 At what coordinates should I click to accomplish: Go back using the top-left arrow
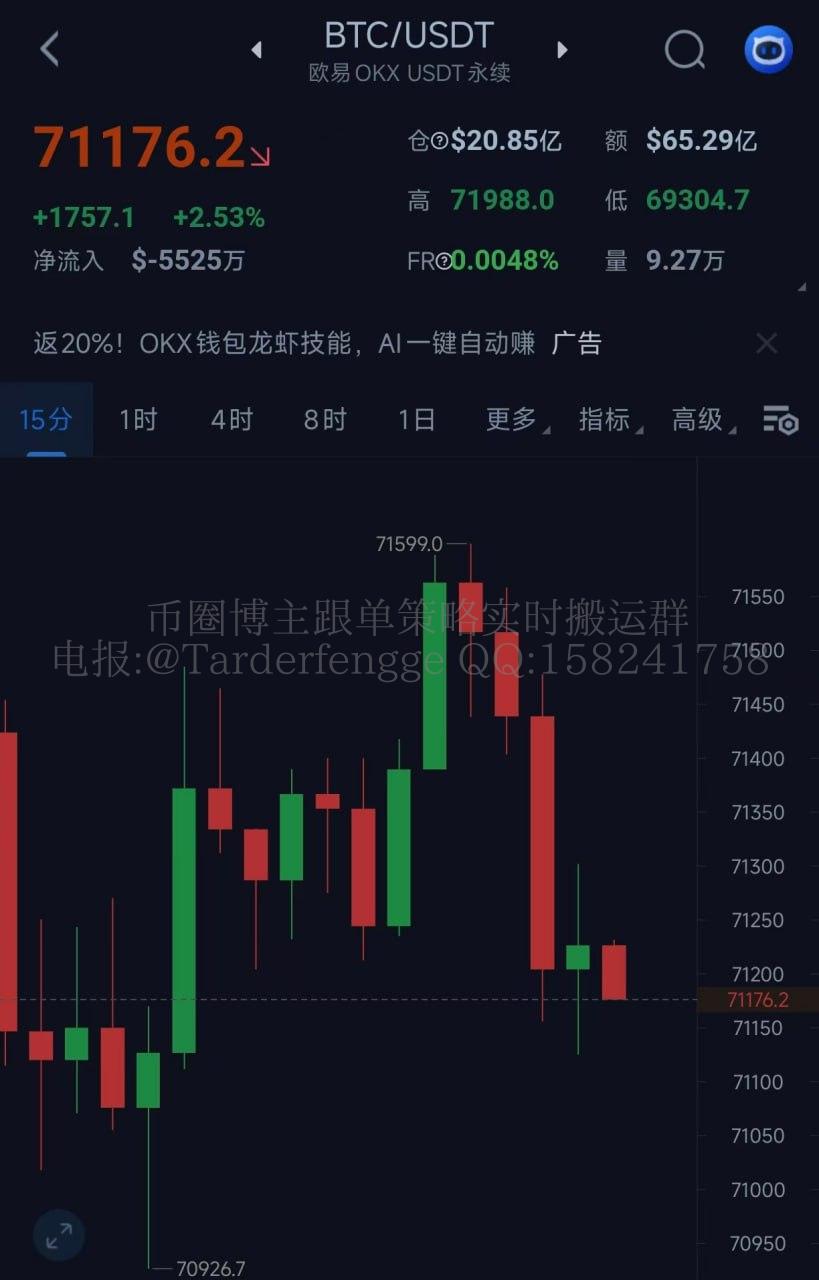[x=49, y=48]
